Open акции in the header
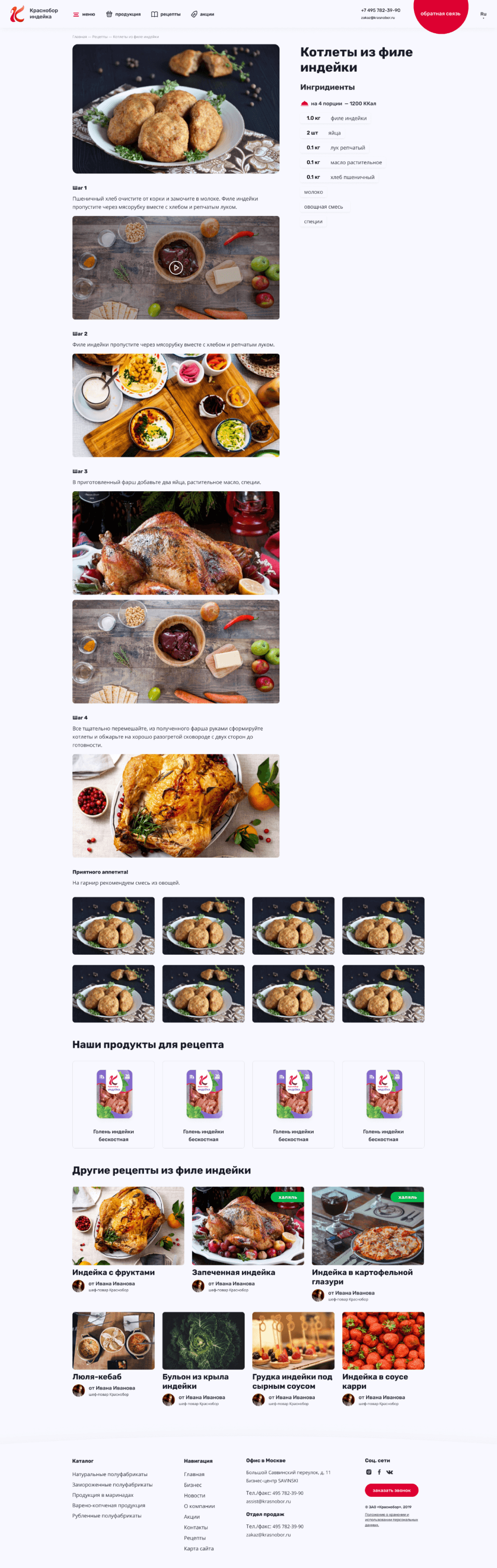Screen dimensions: 497x1568 pyautogui.click(x=202, y=14)
